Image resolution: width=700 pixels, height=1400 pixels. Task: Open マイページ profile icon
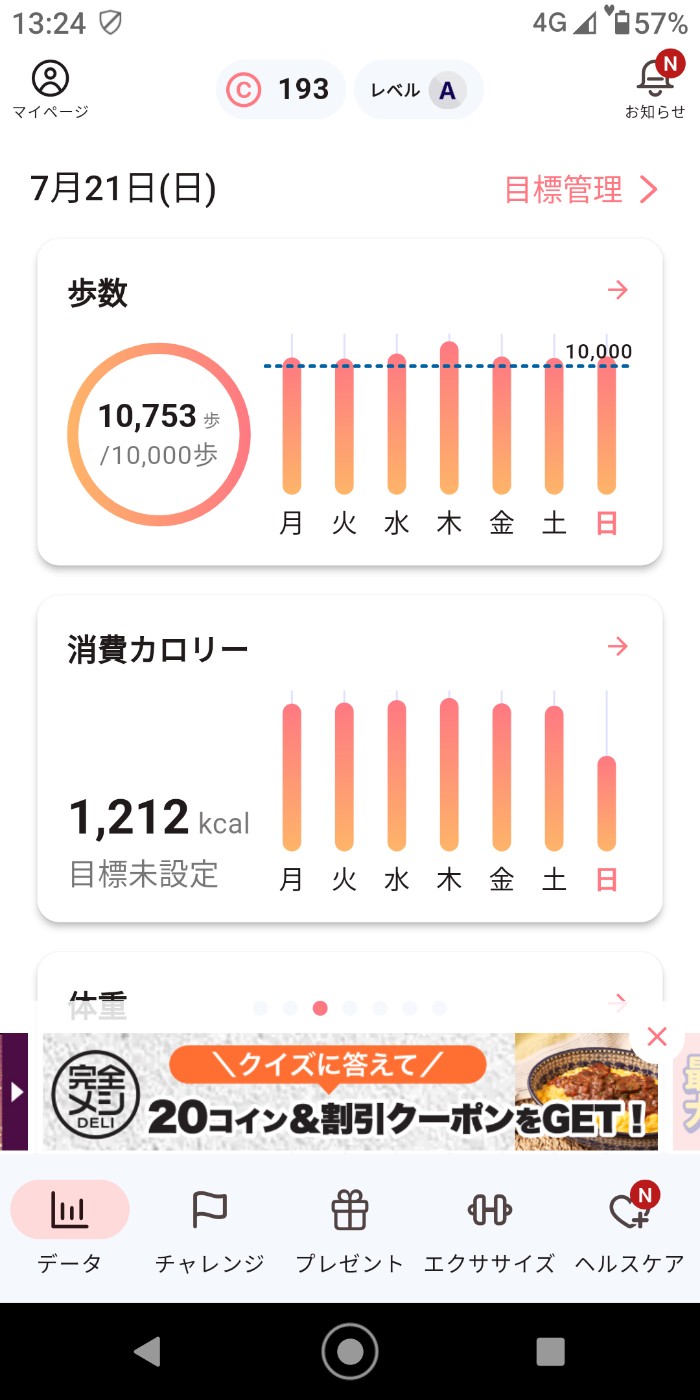[x=50, y=88]
